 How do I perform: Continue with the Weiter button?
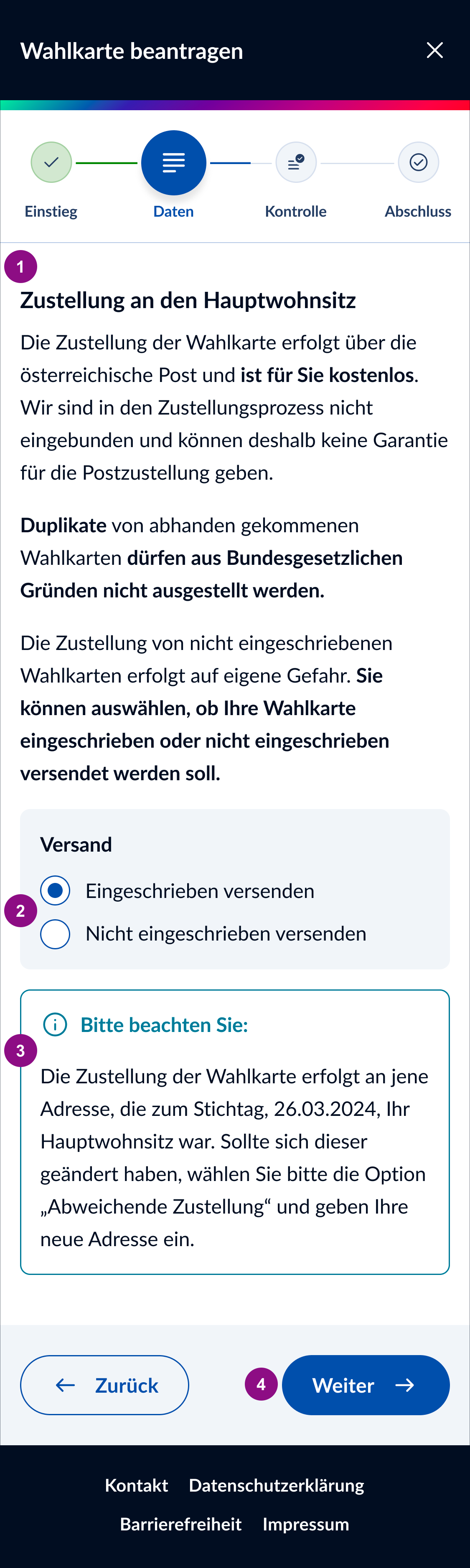click(365, 1385)
